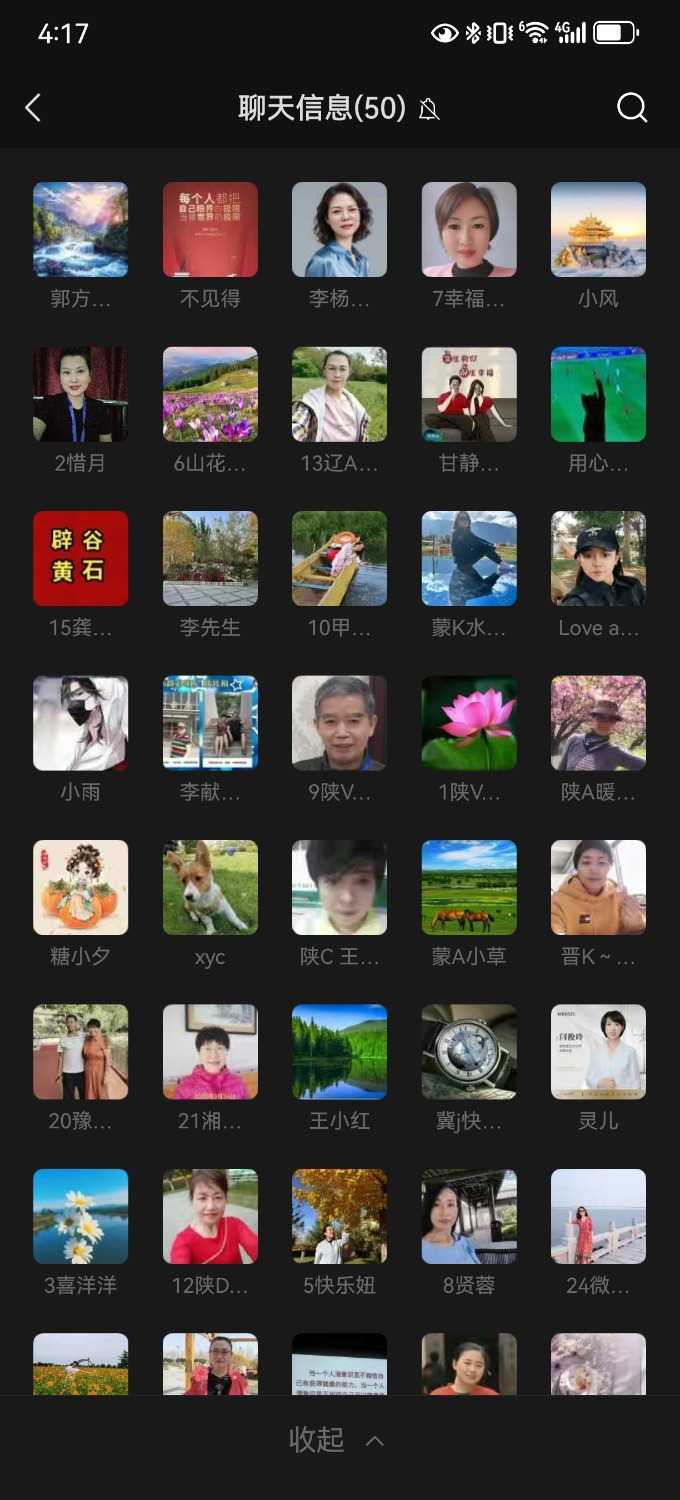Select member 李先生
Image resolution: width=680 pixels, height=1500 pixels.
[210, 558]
